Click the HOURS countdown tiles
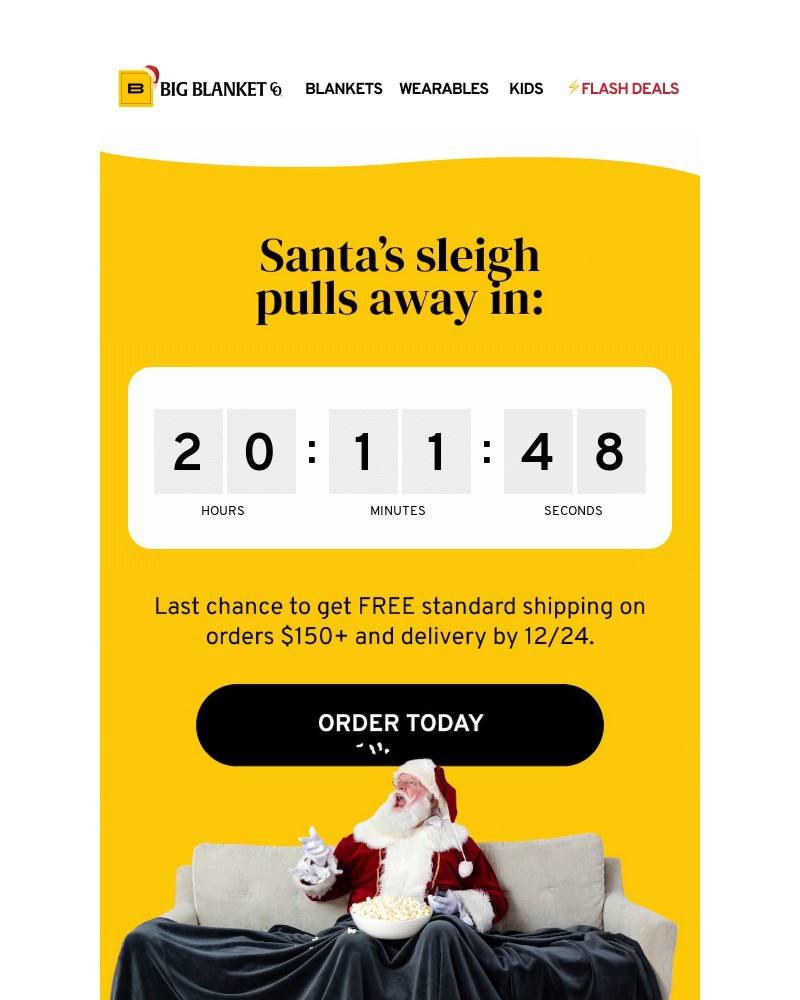This screenshot has width=800, height=1000. pyautogui.click(x=223, y=452)
